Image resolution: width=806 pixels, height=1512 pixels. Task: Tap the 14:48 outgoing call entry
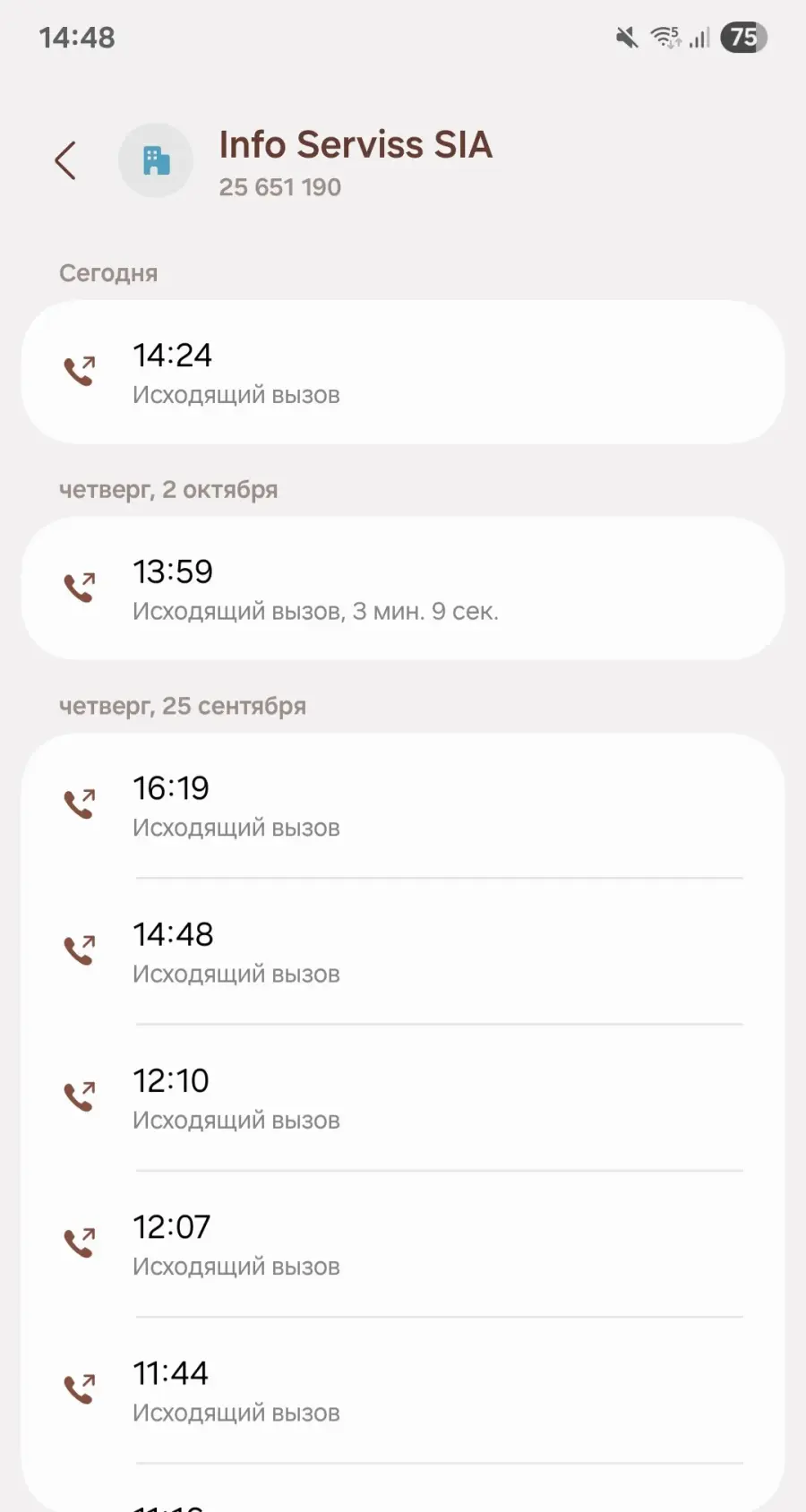403,952
